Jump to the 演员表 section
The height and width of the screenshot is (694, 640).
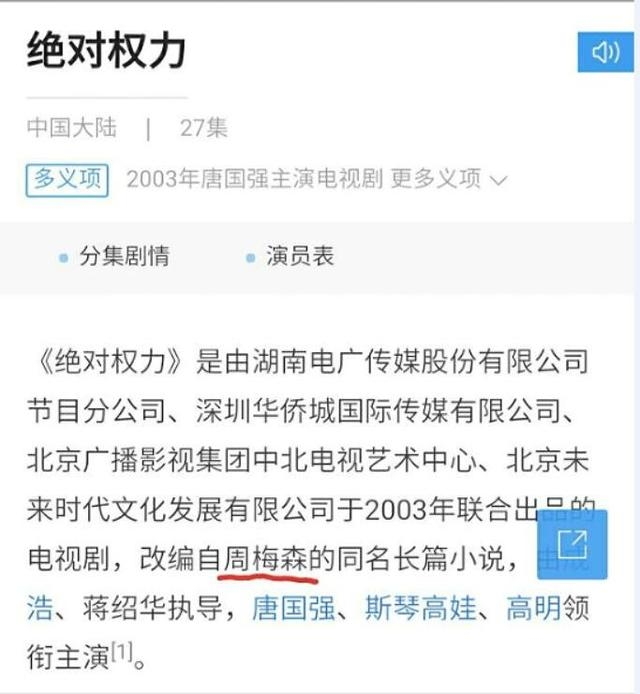coord(299,257)
